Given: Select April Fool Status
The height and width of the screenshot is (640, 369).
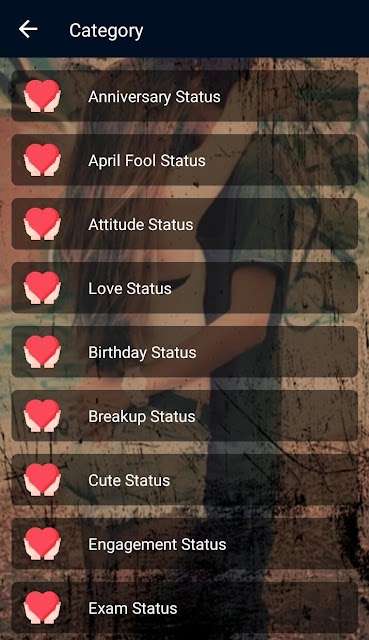Looking at the screenshot, I should click(184, 160).
